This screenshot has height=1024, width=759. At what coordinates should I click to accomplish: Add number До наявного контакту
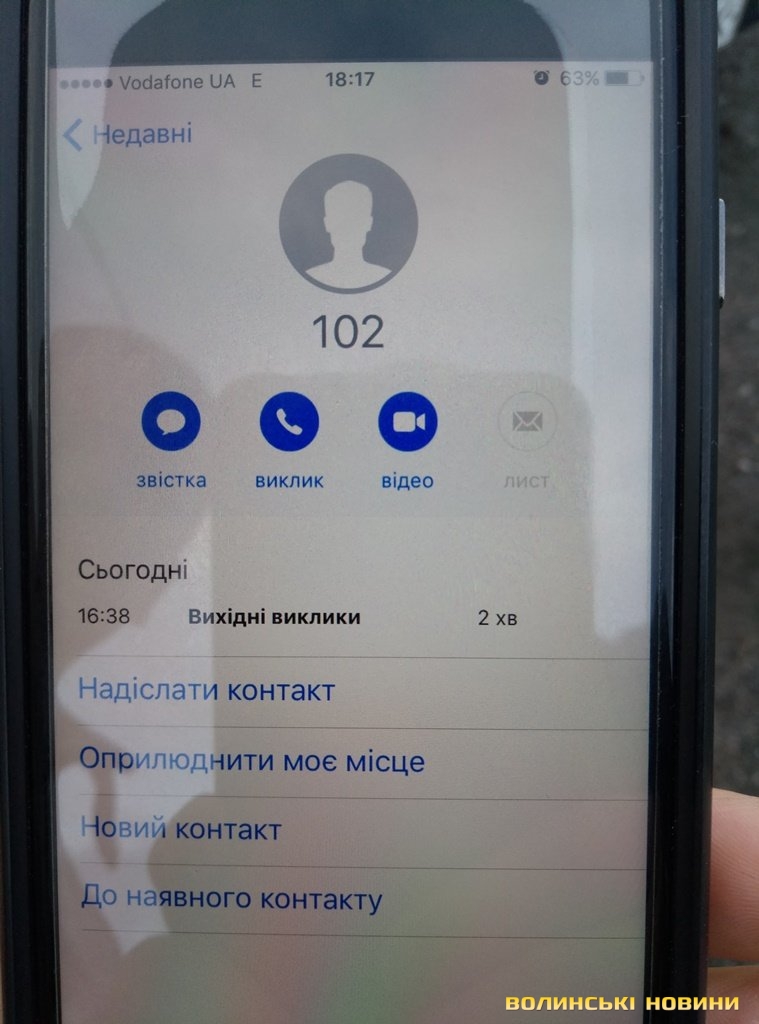coord(231,899)
